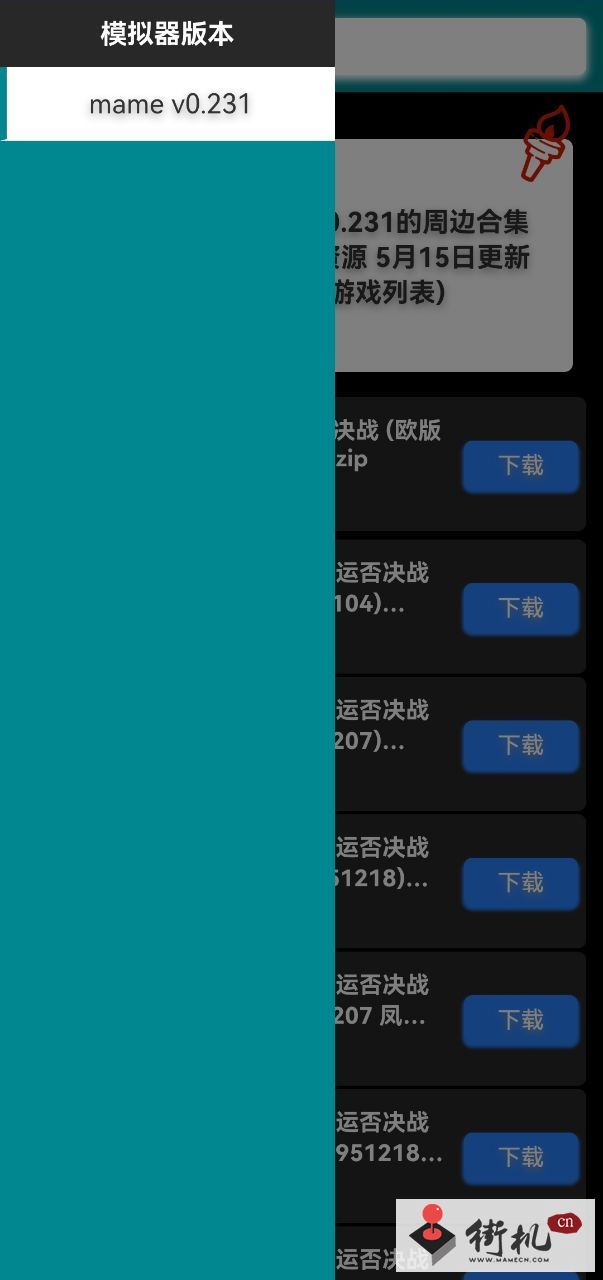
Task: Tap the search box behind the drawer
Action: [460, 47]
